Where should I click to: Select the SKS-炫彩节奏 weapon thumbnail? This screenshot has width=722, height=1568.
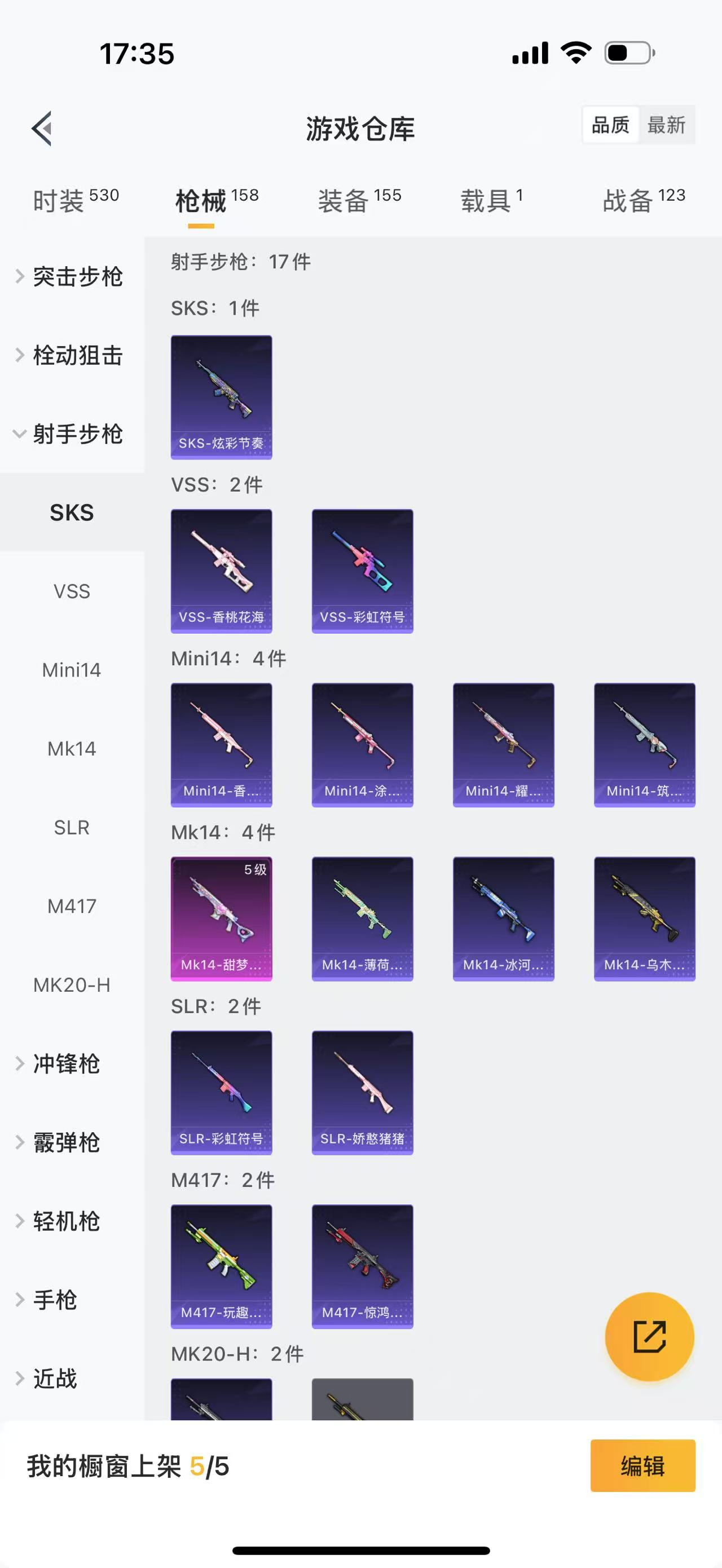pyautogui.click(x=222, y=397)
